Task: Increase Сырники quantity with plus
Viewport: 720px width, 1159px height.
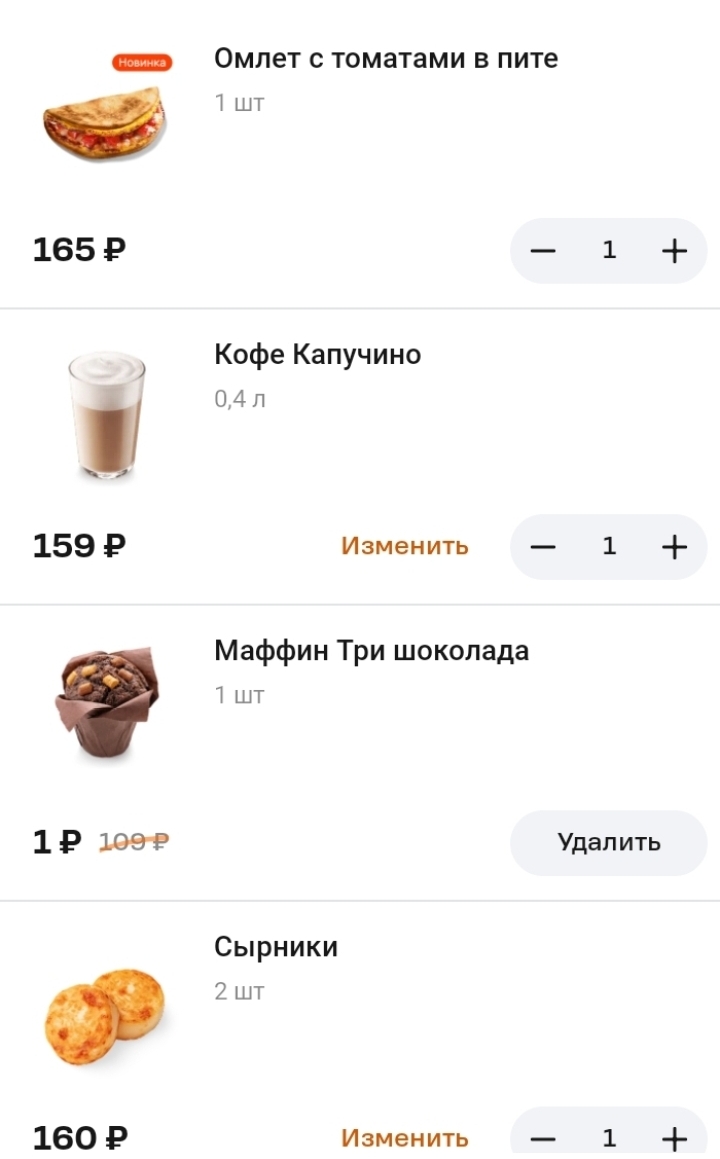Action: [x=675, y=1138]
